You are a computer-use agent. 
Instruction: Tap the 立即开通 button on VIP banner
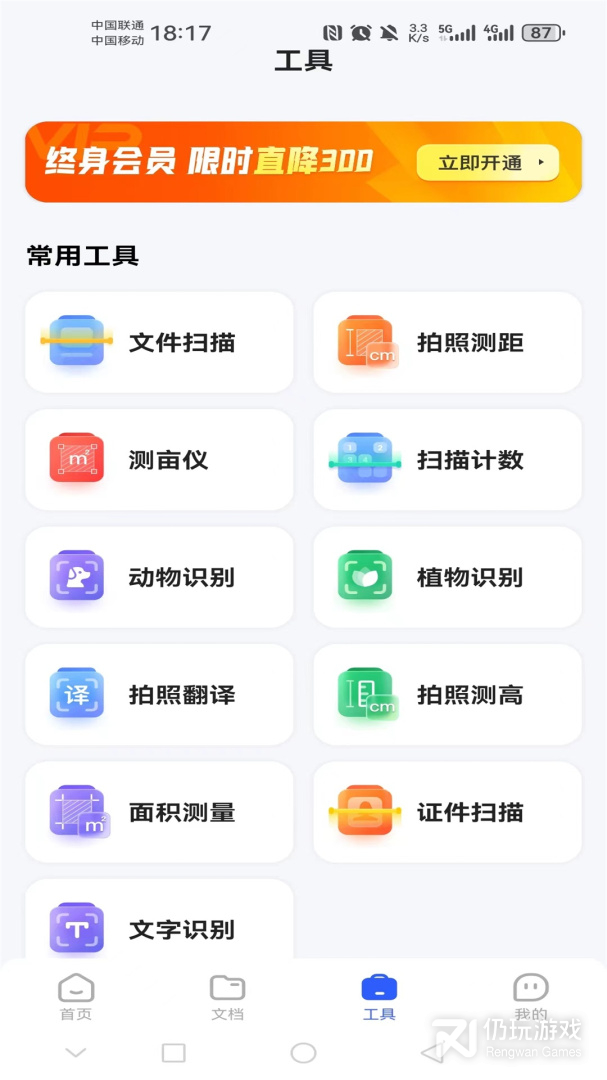(487, 163)
